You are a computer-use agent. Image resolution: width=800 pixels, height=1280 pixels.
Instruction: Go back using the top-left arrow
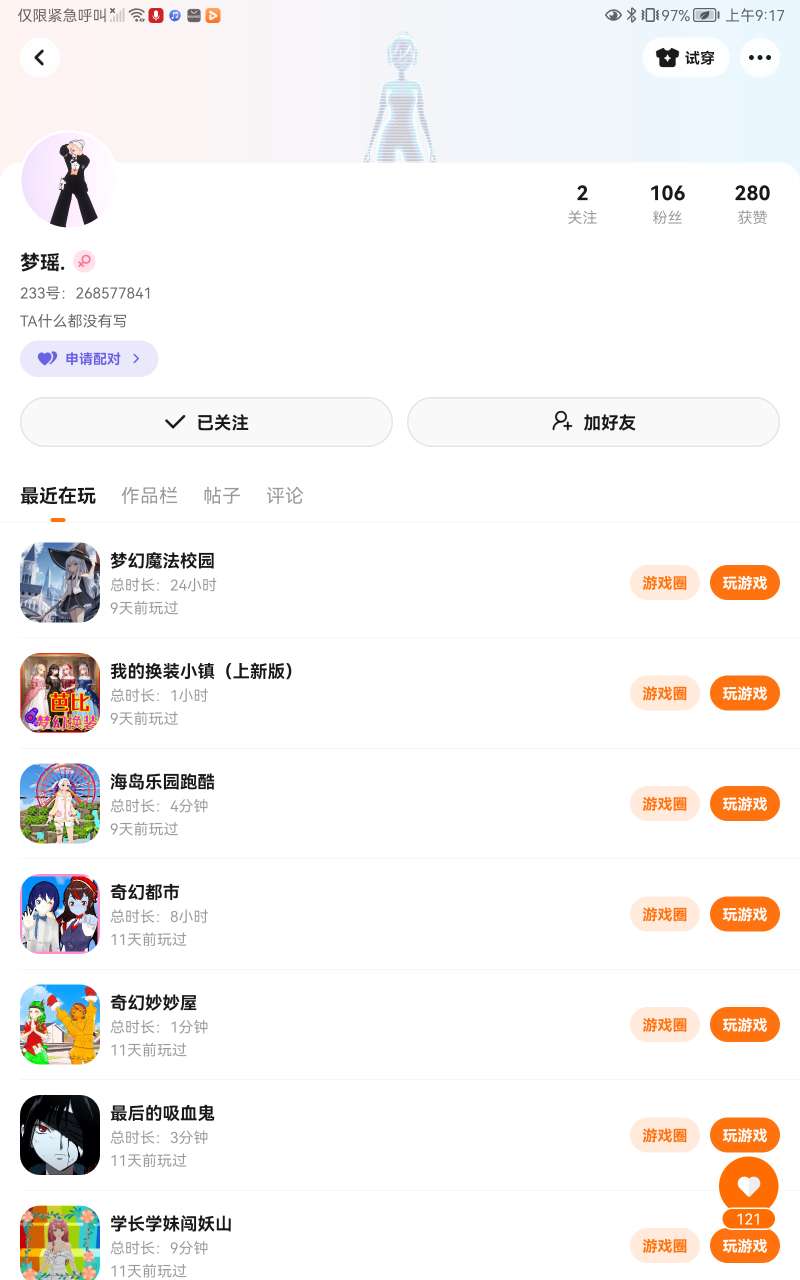coord(40,58)
